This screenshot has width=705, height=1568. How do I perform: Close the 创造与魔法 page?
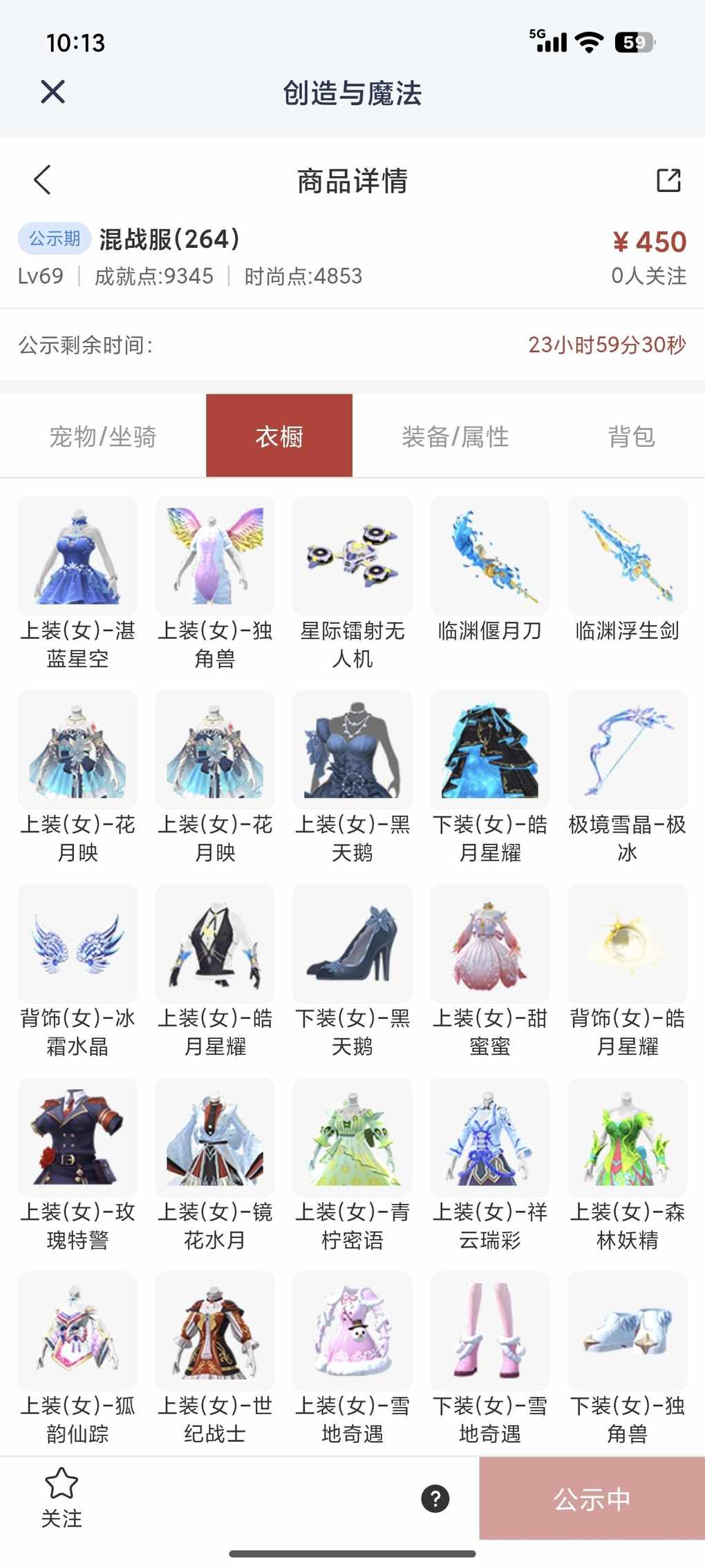(x=53, y=91)
